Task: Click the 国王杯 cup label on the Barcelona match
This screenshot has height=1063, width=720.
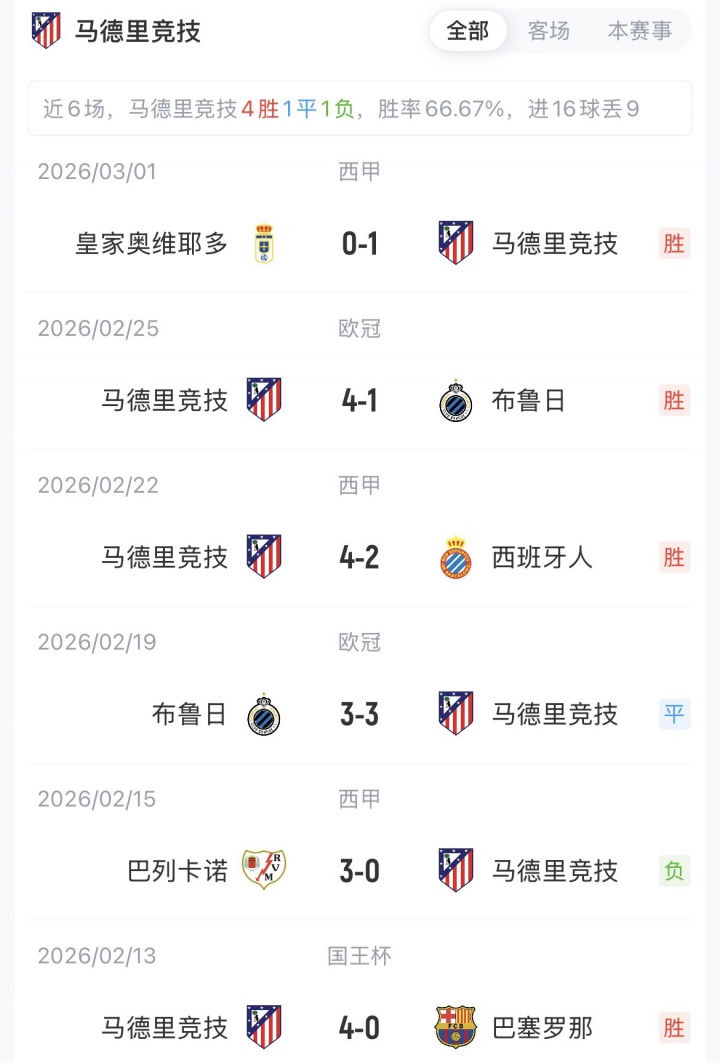Action: 358,955
